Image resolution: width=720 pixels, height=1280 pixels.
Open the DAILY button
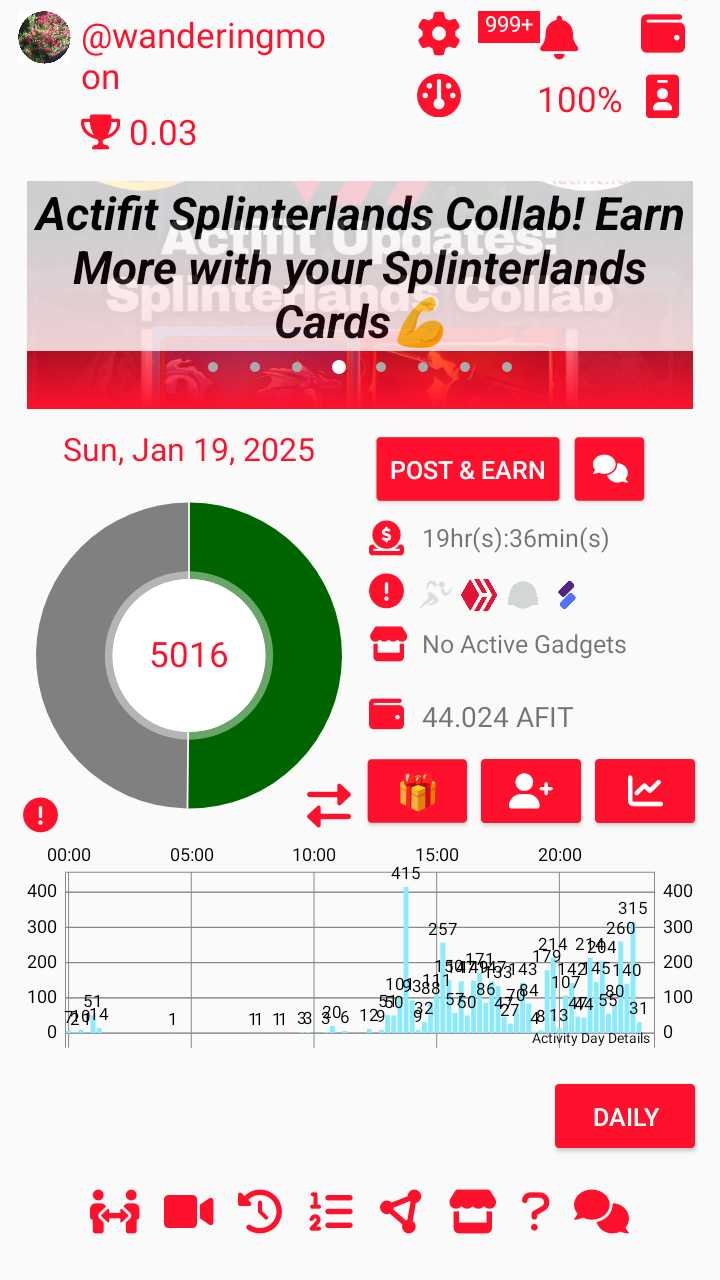pyautogui.click(x=624, y=1116)
